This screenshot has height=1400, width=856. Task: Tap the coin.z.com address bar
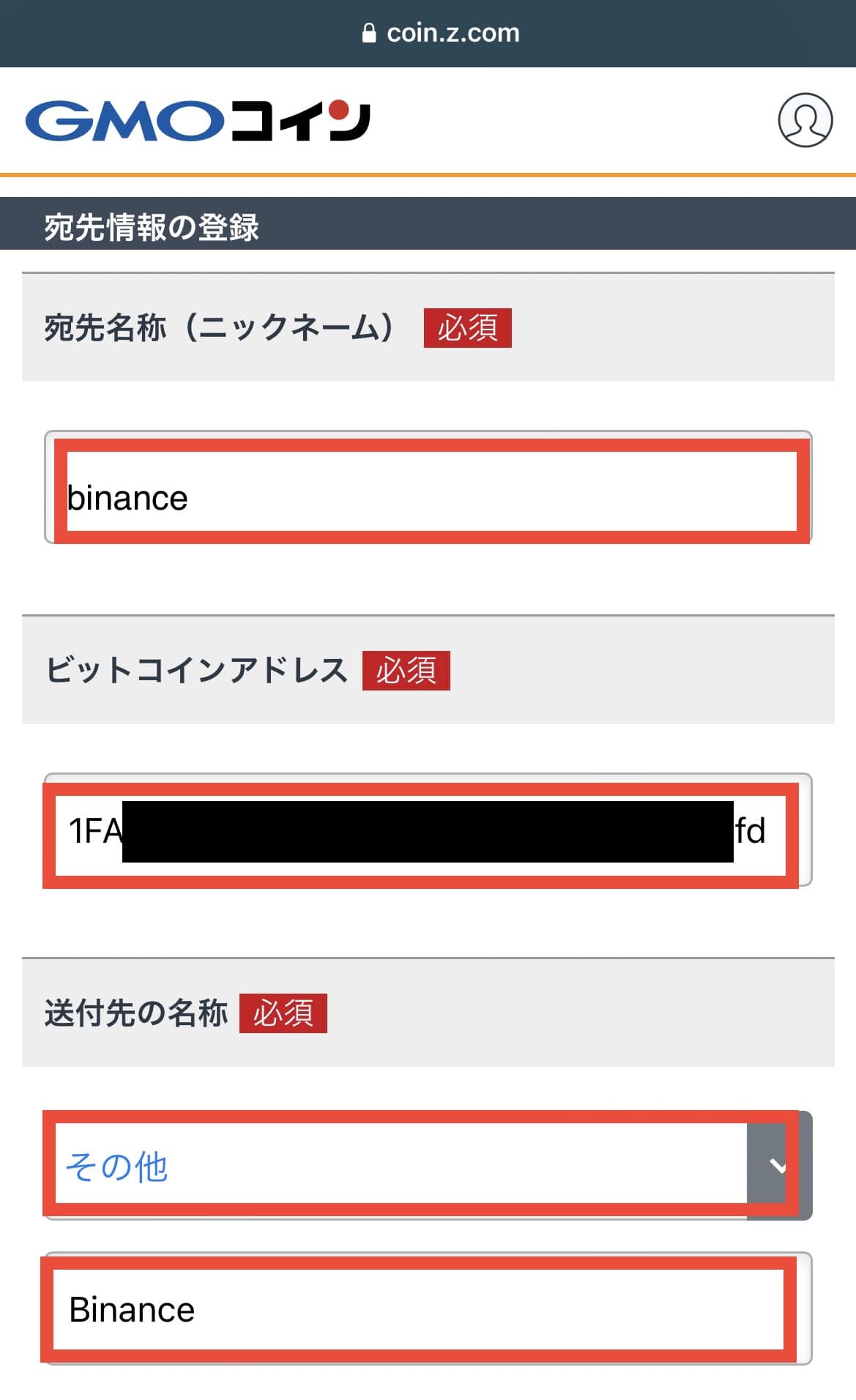441,33
